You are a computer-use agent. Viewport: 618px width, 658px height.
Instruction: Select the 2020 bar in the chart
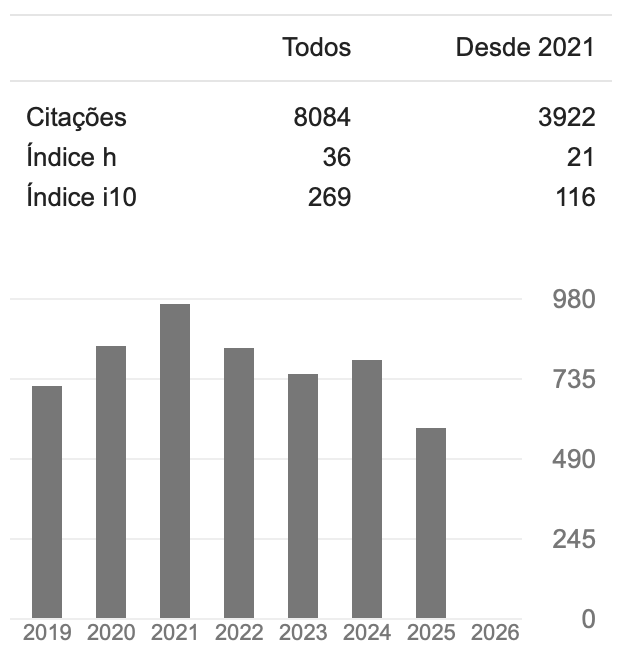pos(111,482)
